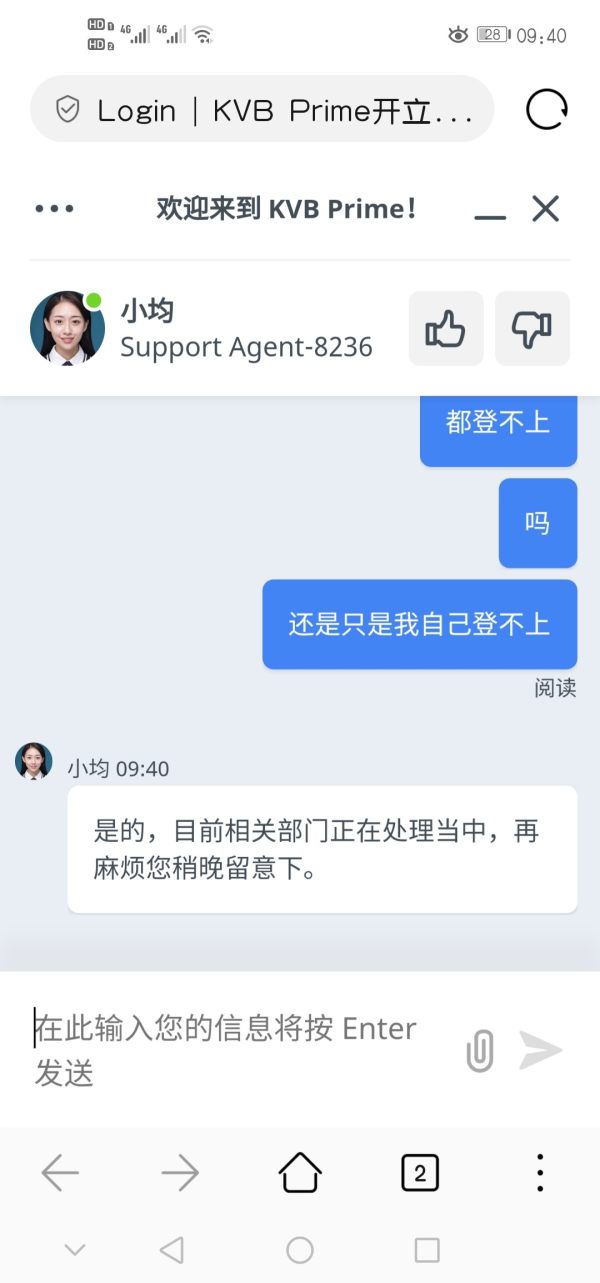Viewport: 600px width, 1283px height.
Task: Open the chat options three-dot menu
Action: pyautogui.click(x=54, y=209)
